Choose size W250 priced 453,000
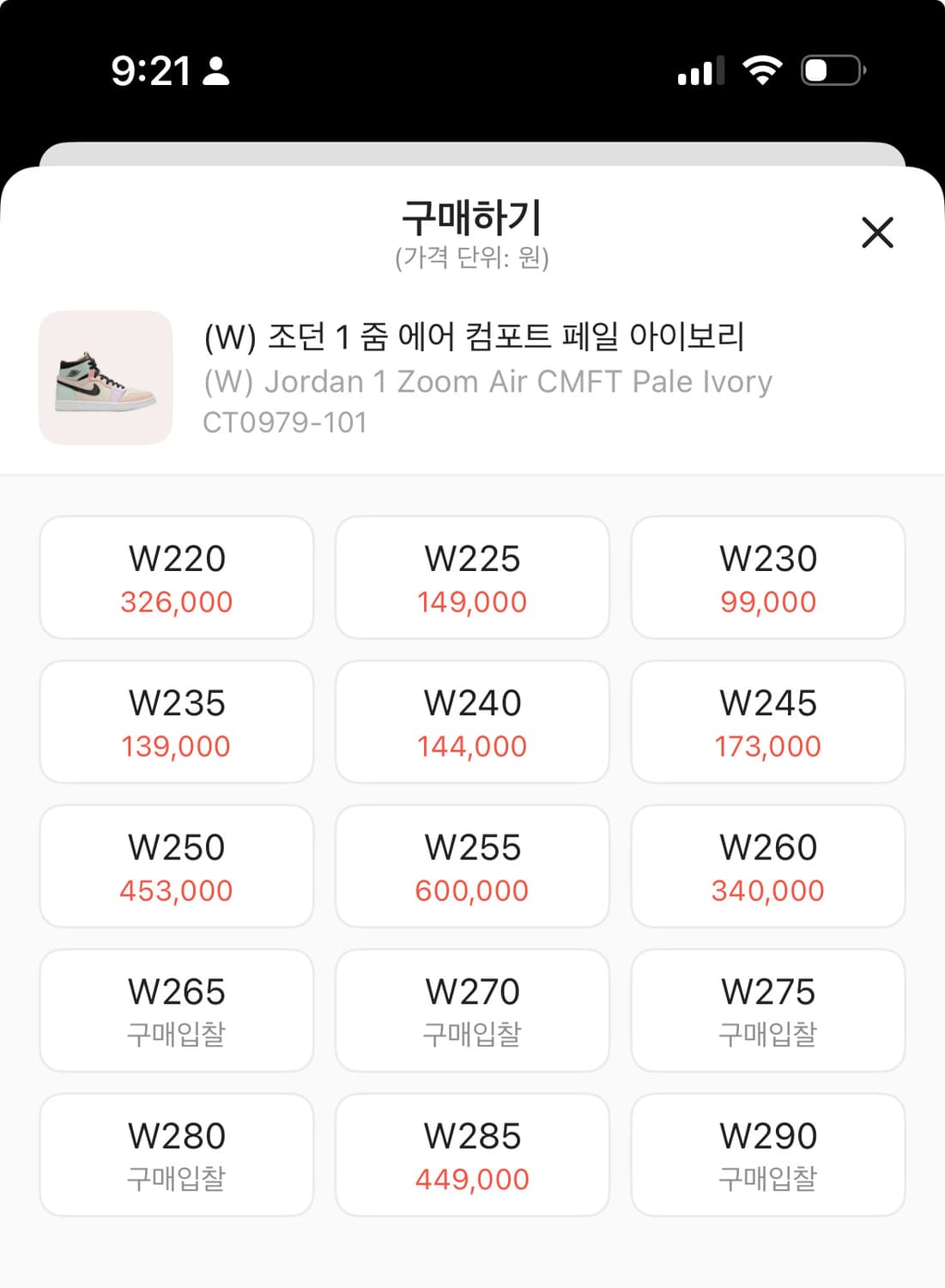Image resolution: width=945 pixels, height=1288 pixels. [175, 866]
